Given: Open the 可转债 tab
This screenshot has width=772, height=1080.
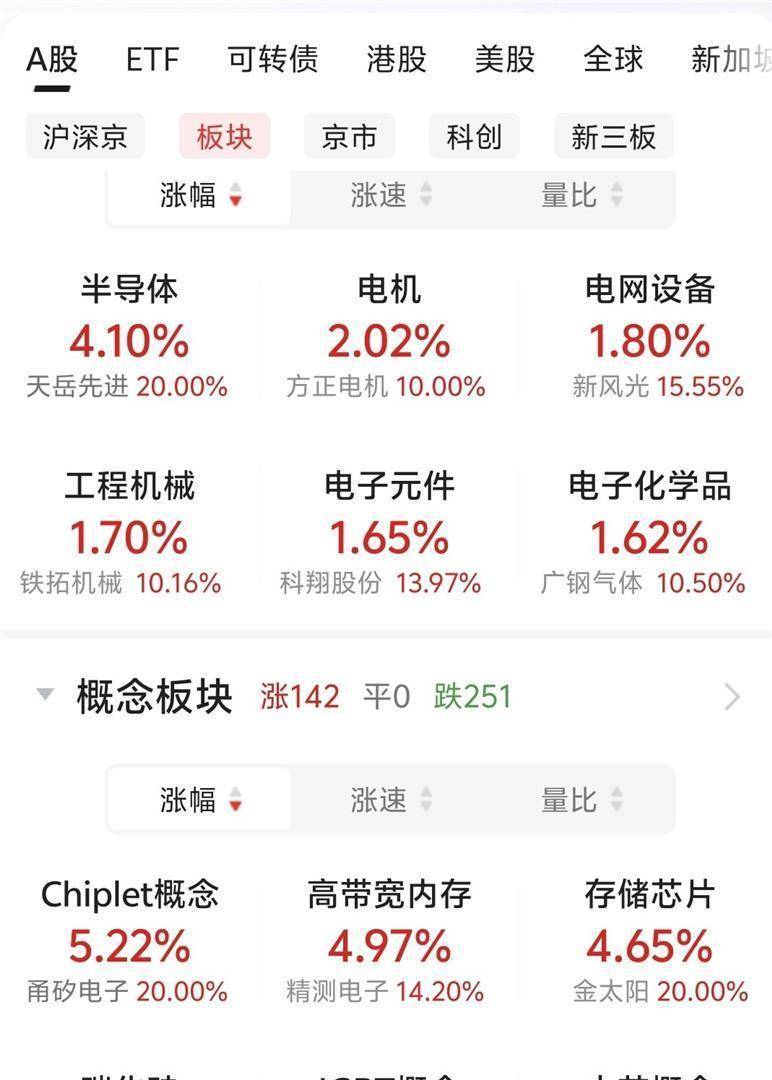Looking at the screenshot, I should click(271, 60).
